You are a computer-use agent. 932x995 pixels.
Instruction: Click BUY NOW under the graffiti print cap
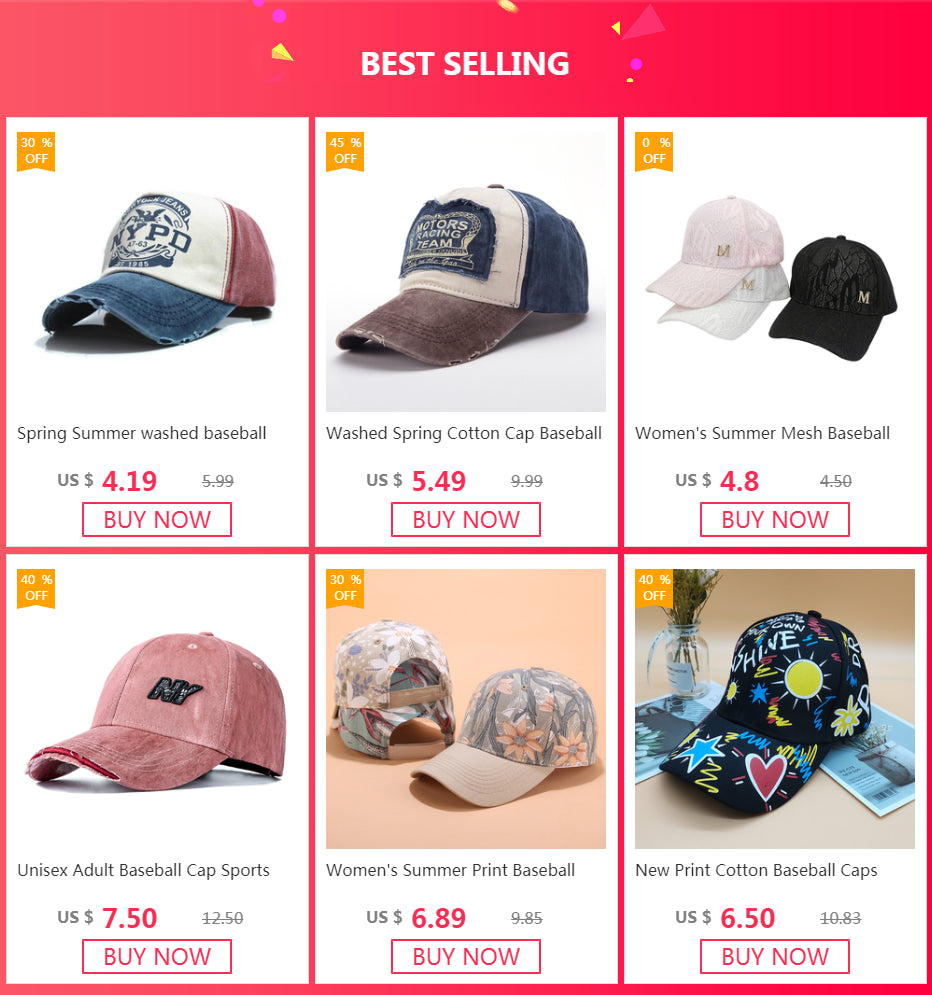(x=774, y=956)
